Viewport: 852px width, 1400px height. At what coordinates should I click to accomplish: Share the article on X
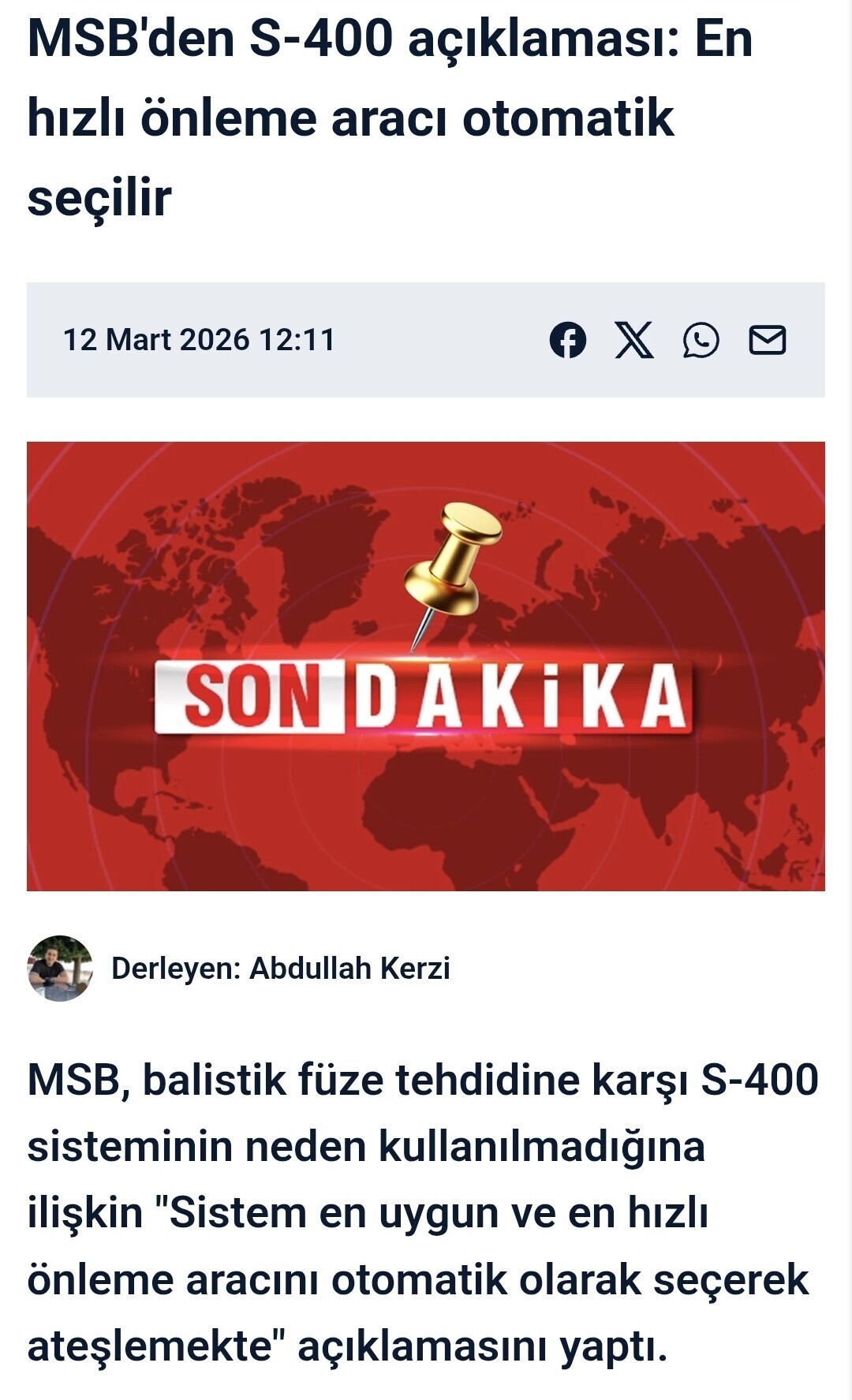(634, 340)
